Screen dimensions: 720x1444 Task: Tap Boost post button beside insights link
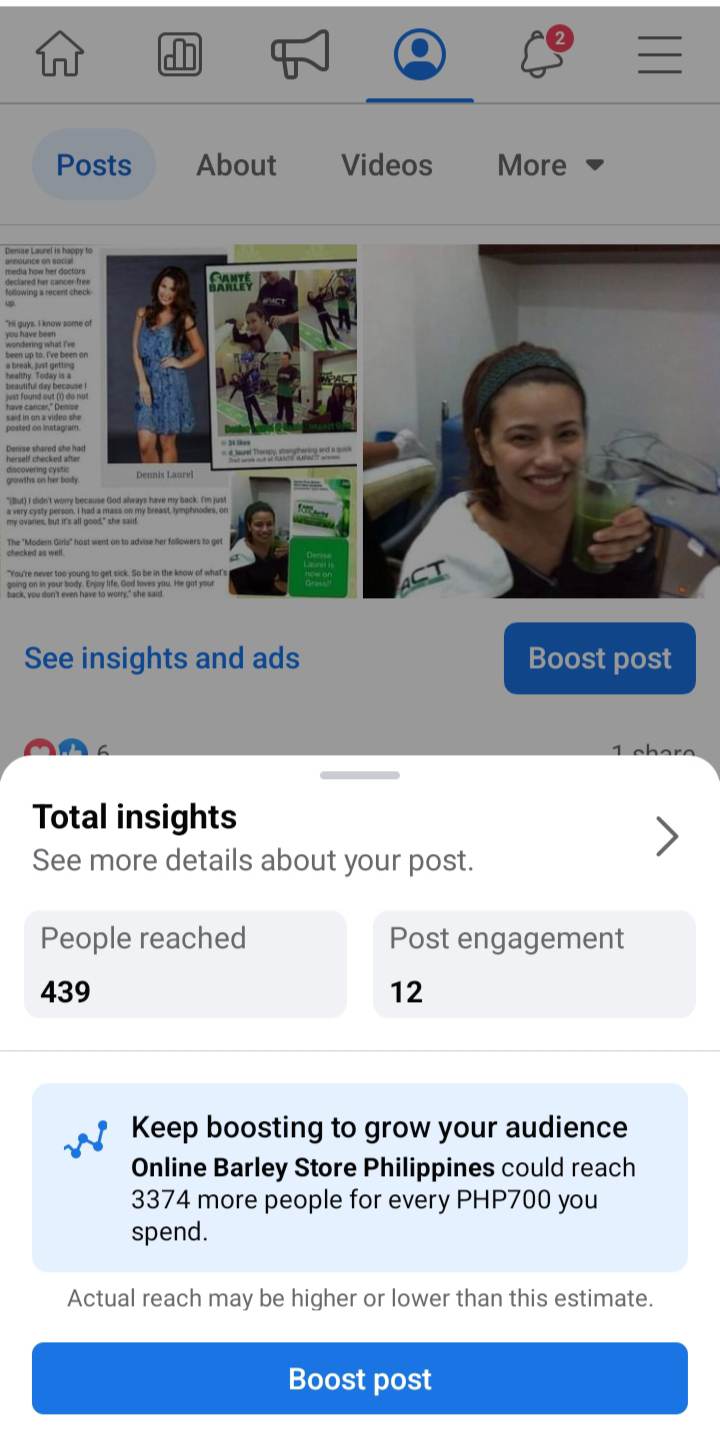pos(599,658)
